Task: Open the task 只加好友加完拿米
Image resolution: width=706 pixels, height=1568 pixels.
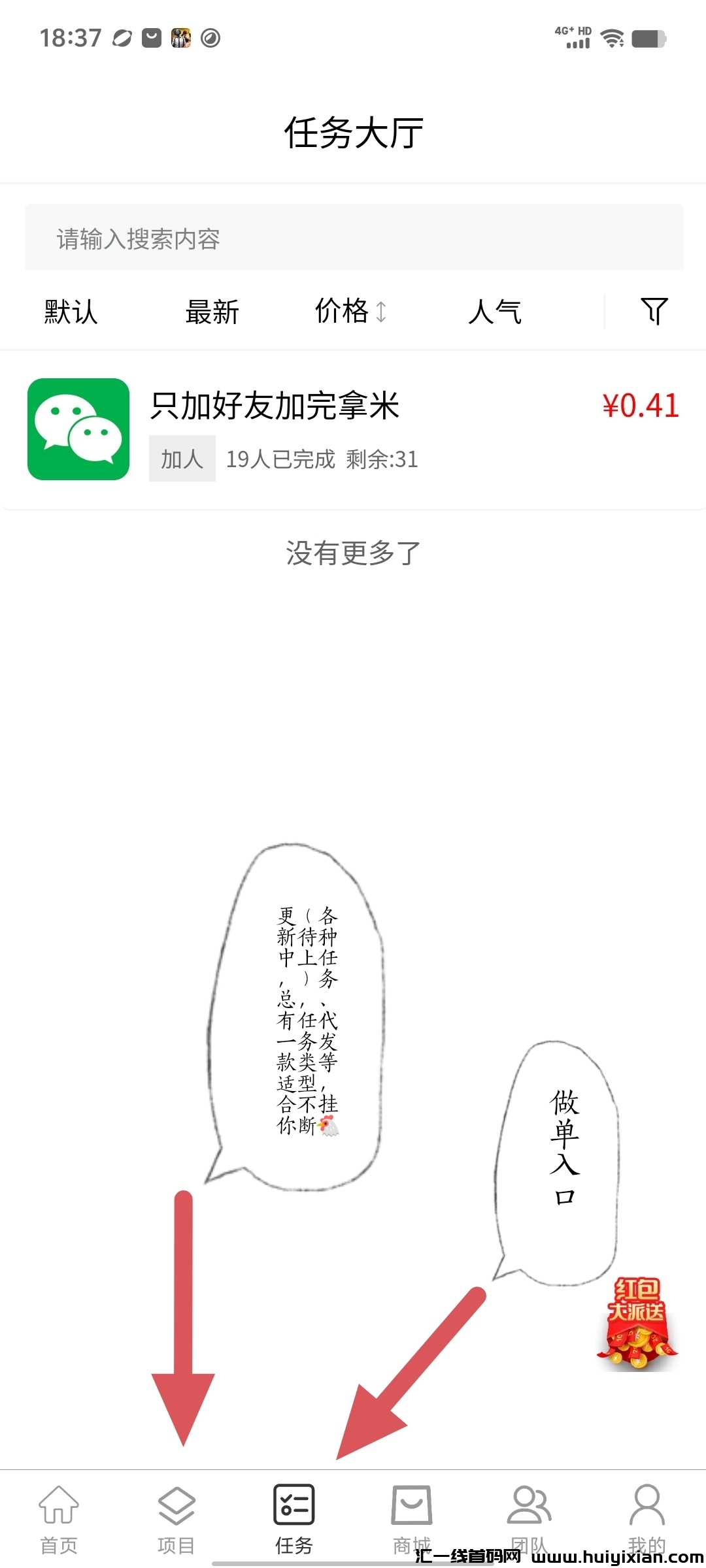Action: [353, 429]
